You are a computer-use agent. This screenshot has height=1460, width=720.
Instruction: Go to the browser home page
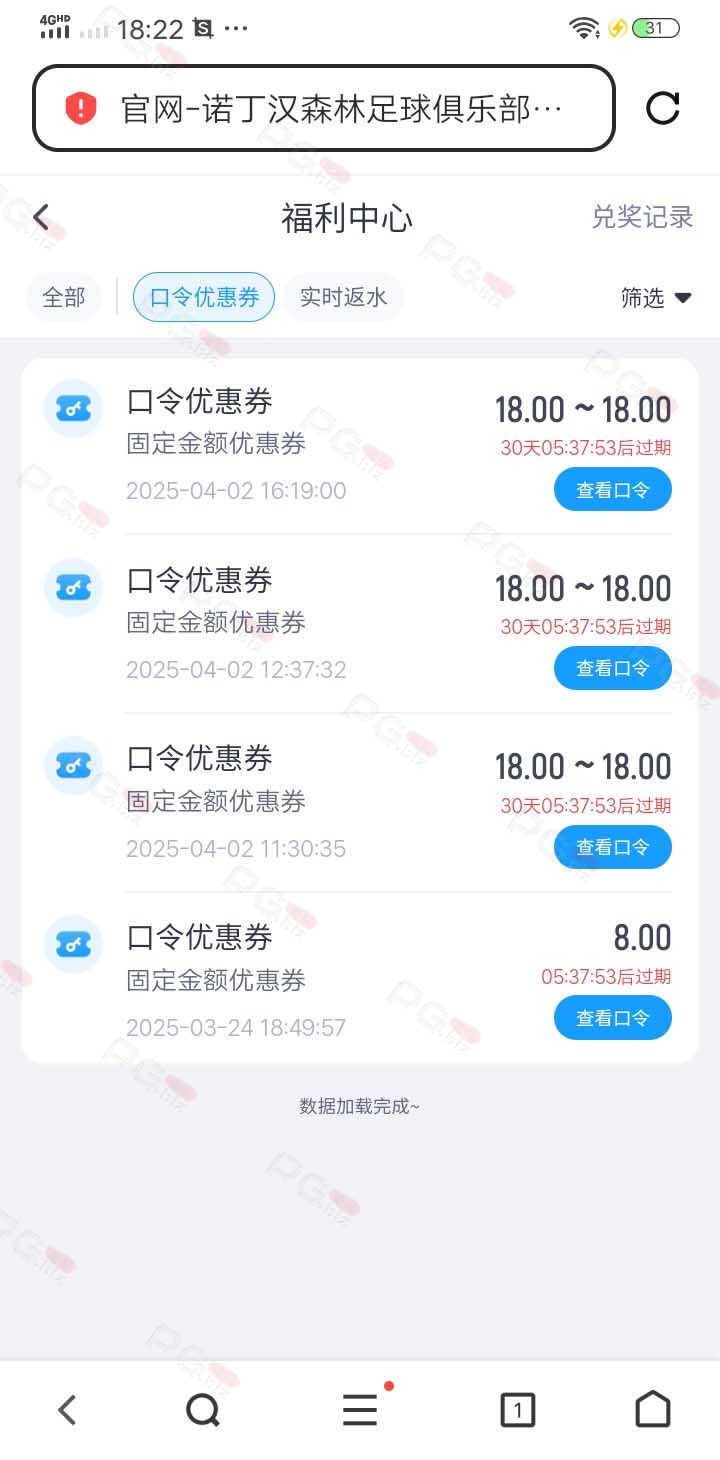click(x=653, y=1409)
